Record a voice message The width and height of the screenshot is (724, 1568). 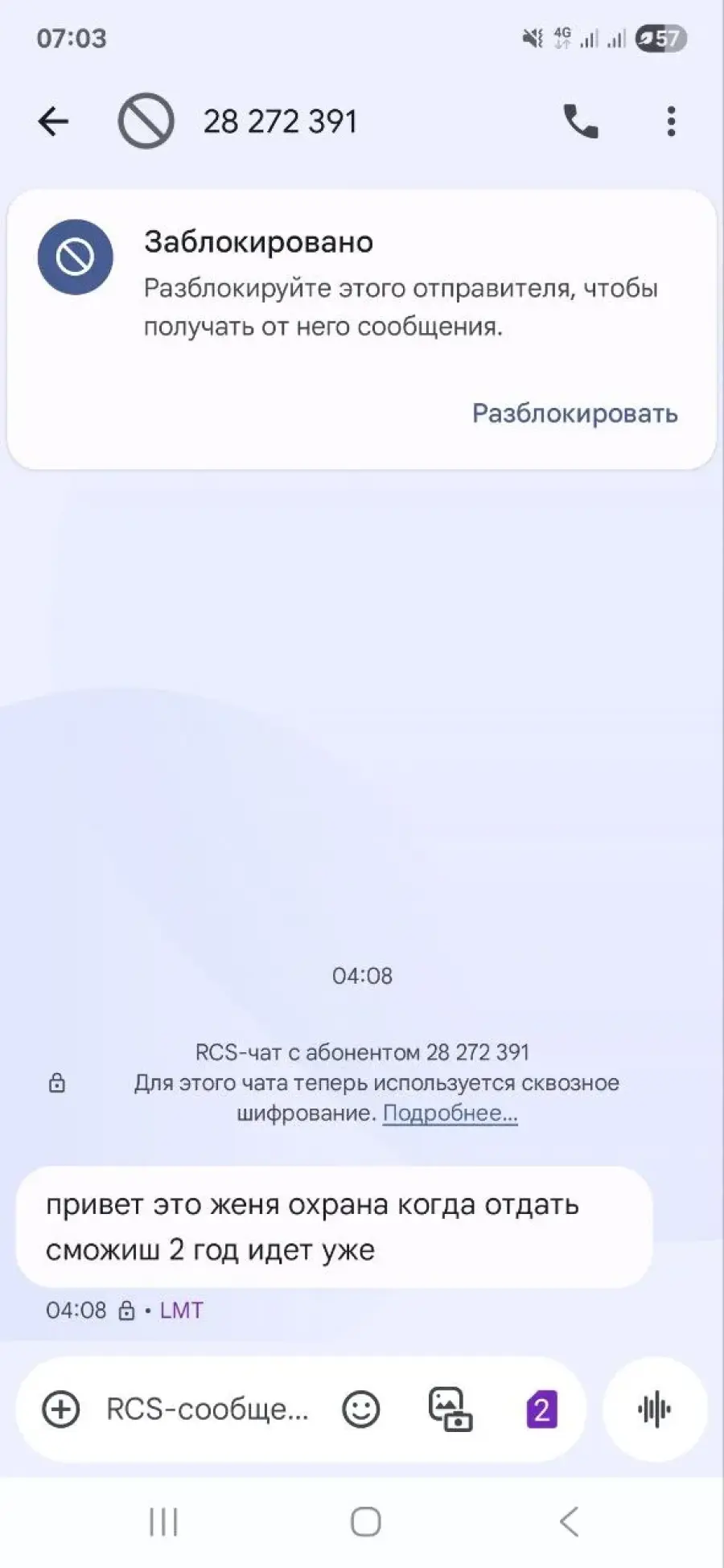[655, 1410]
